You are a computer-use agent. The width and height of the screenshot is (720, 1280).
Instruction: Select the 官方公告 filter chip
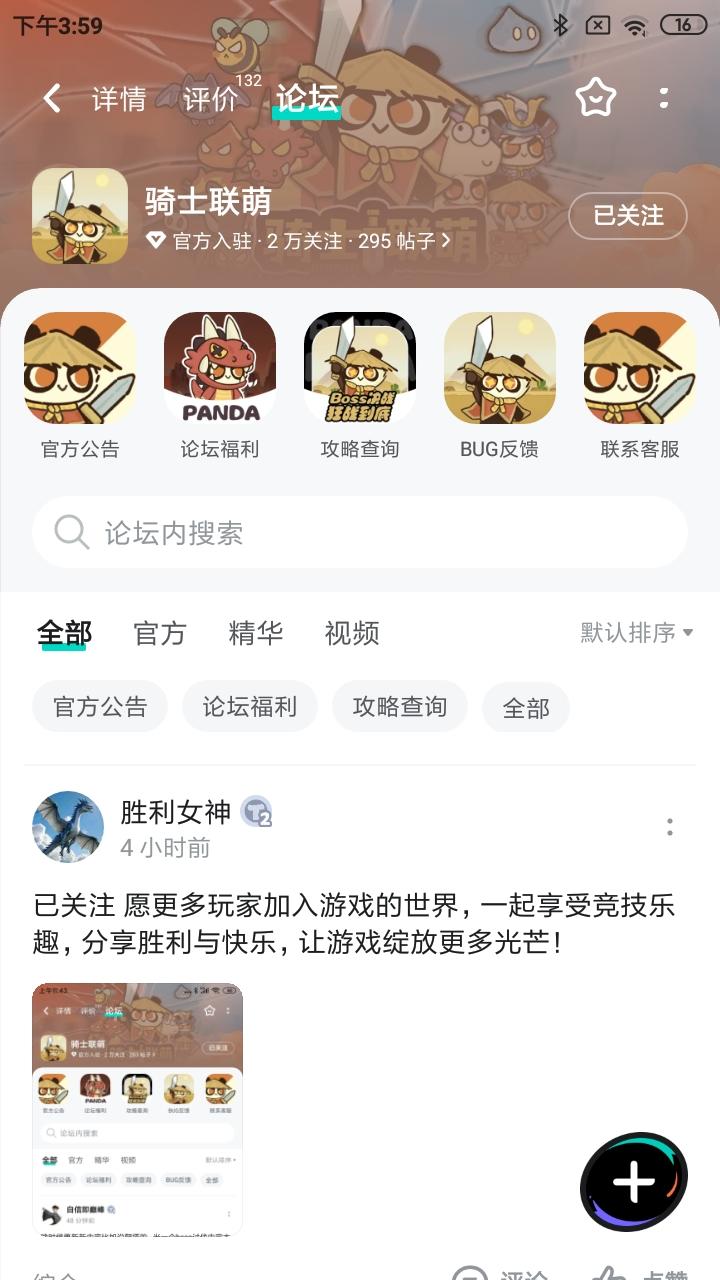tap(99, 706)
